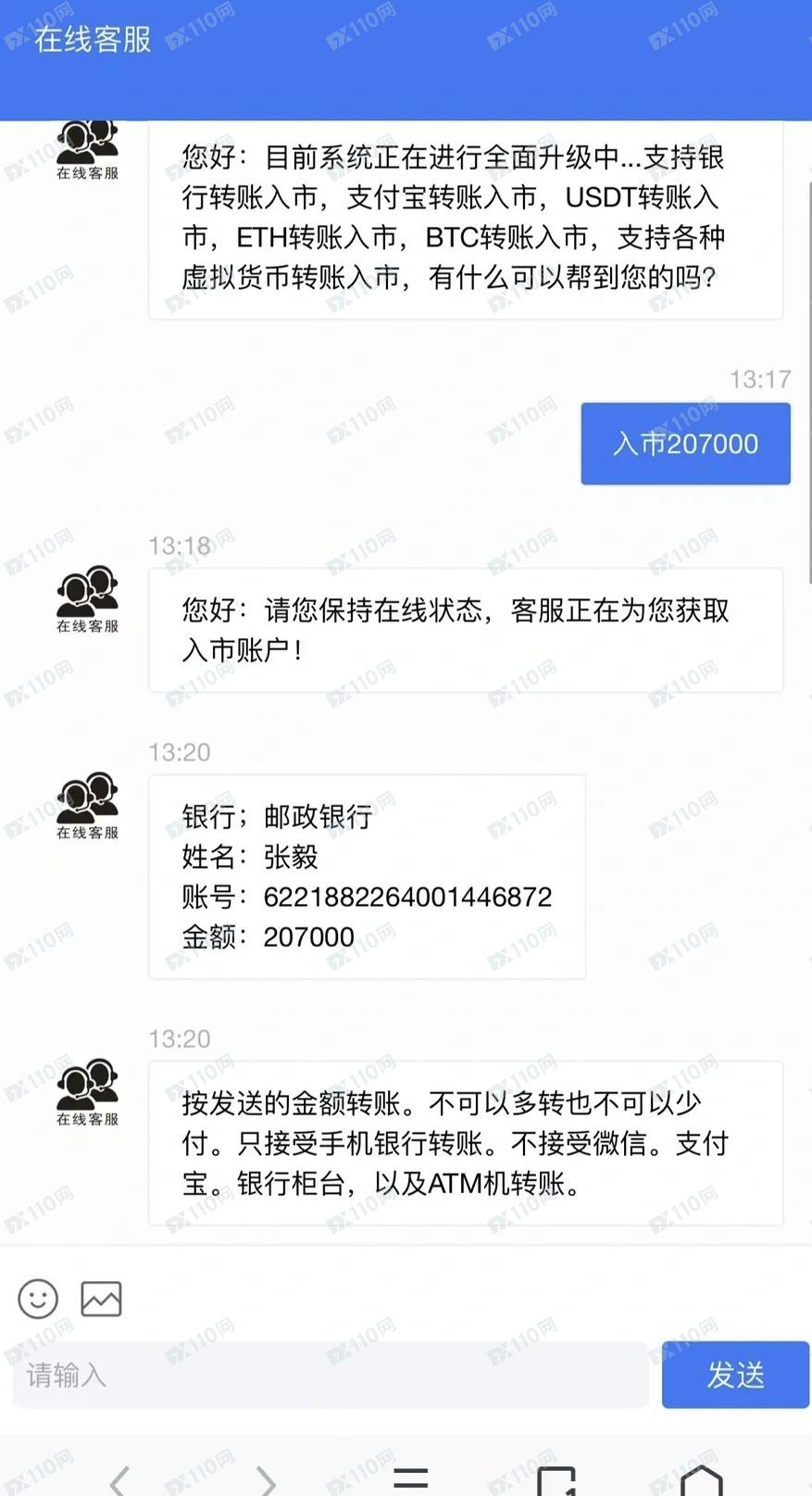Go back in the browser

pyautogui.click(x=119, y=1480)
